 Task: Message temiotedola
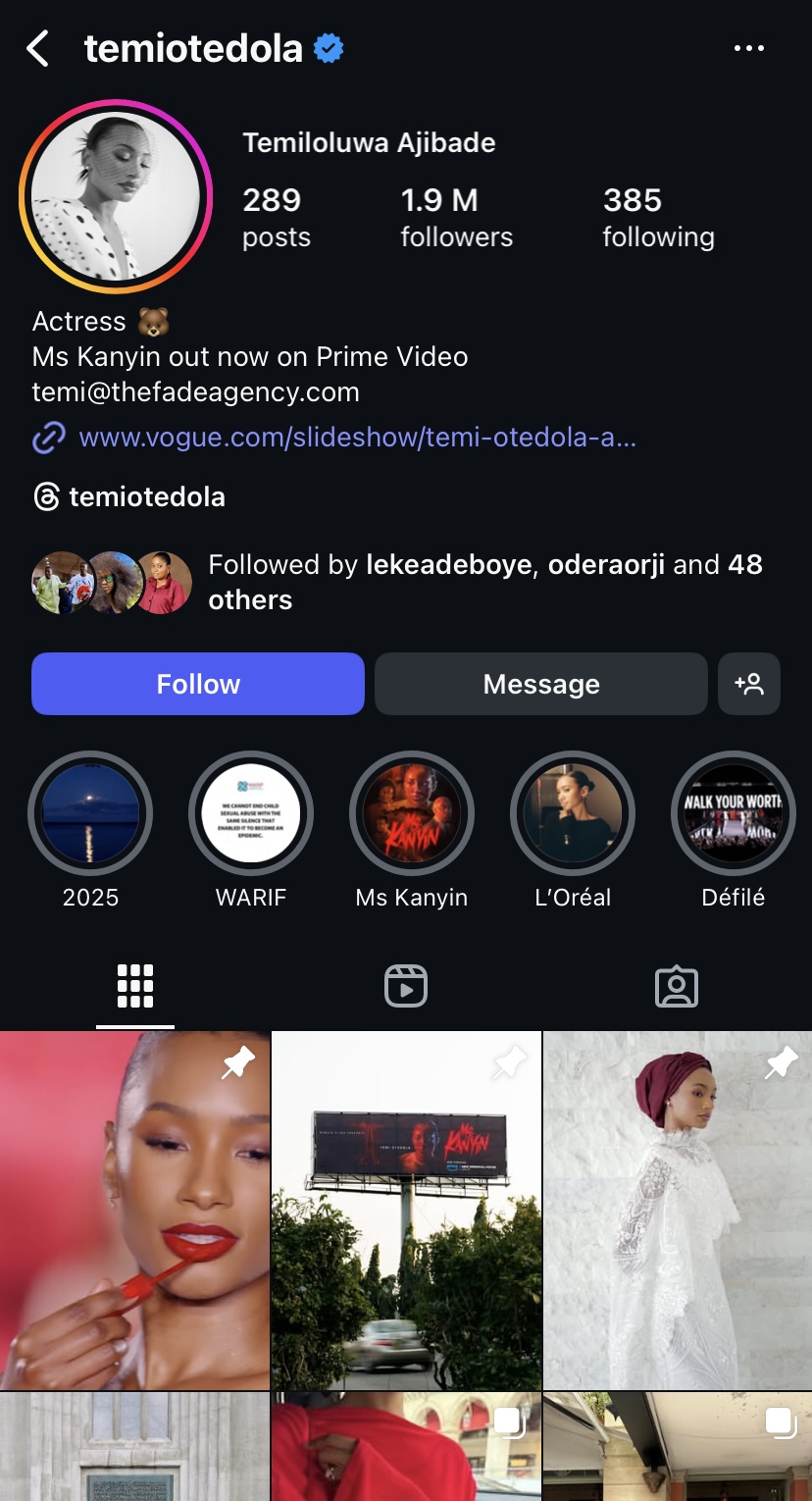point(540,684)
